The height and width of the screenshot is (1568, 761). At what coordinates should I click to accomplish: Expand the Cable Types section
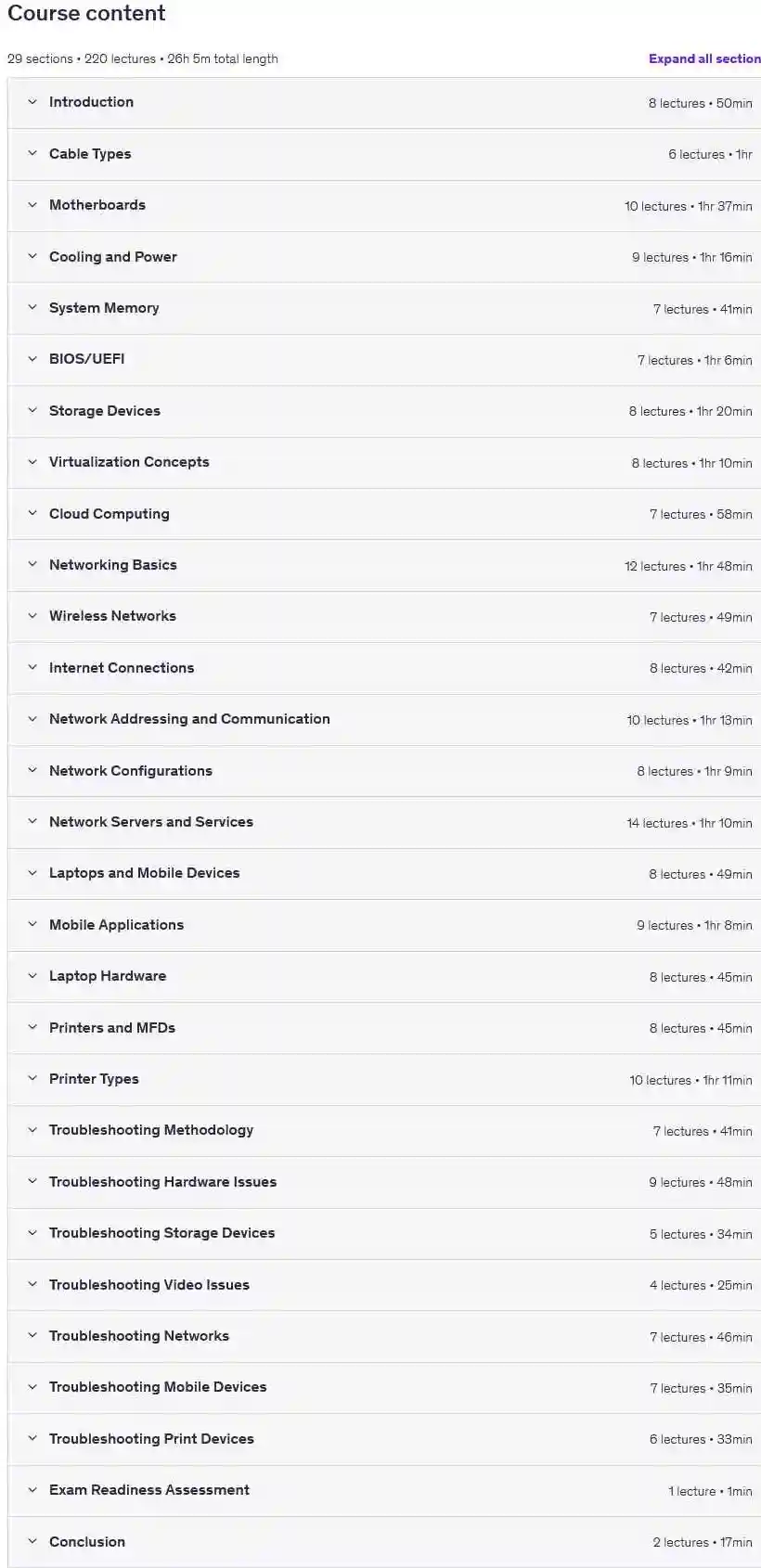(x=384, y=154)
